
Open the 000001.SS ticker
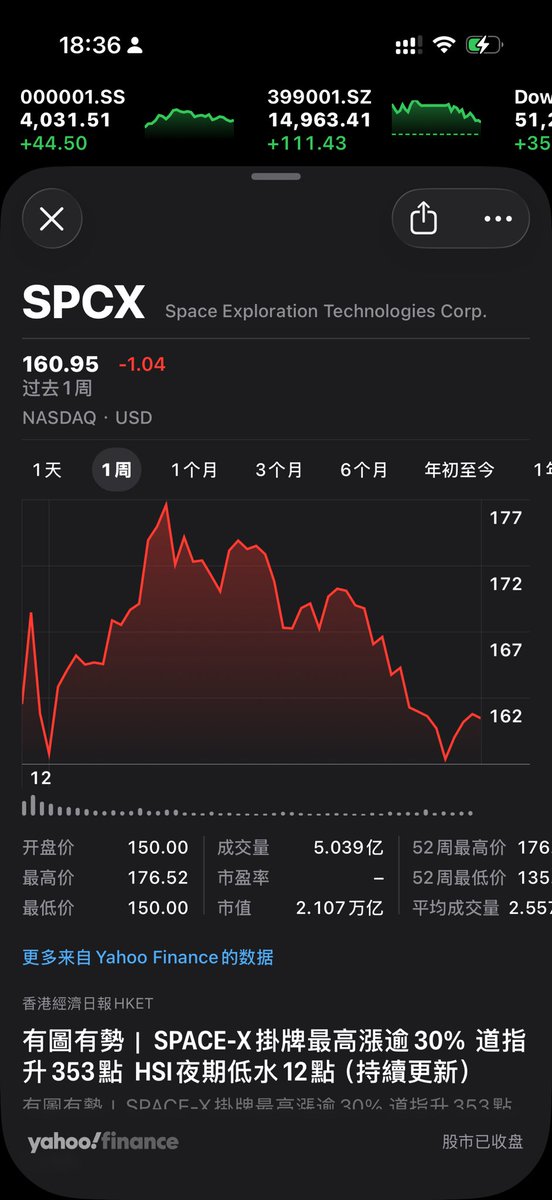click(127, 120)
